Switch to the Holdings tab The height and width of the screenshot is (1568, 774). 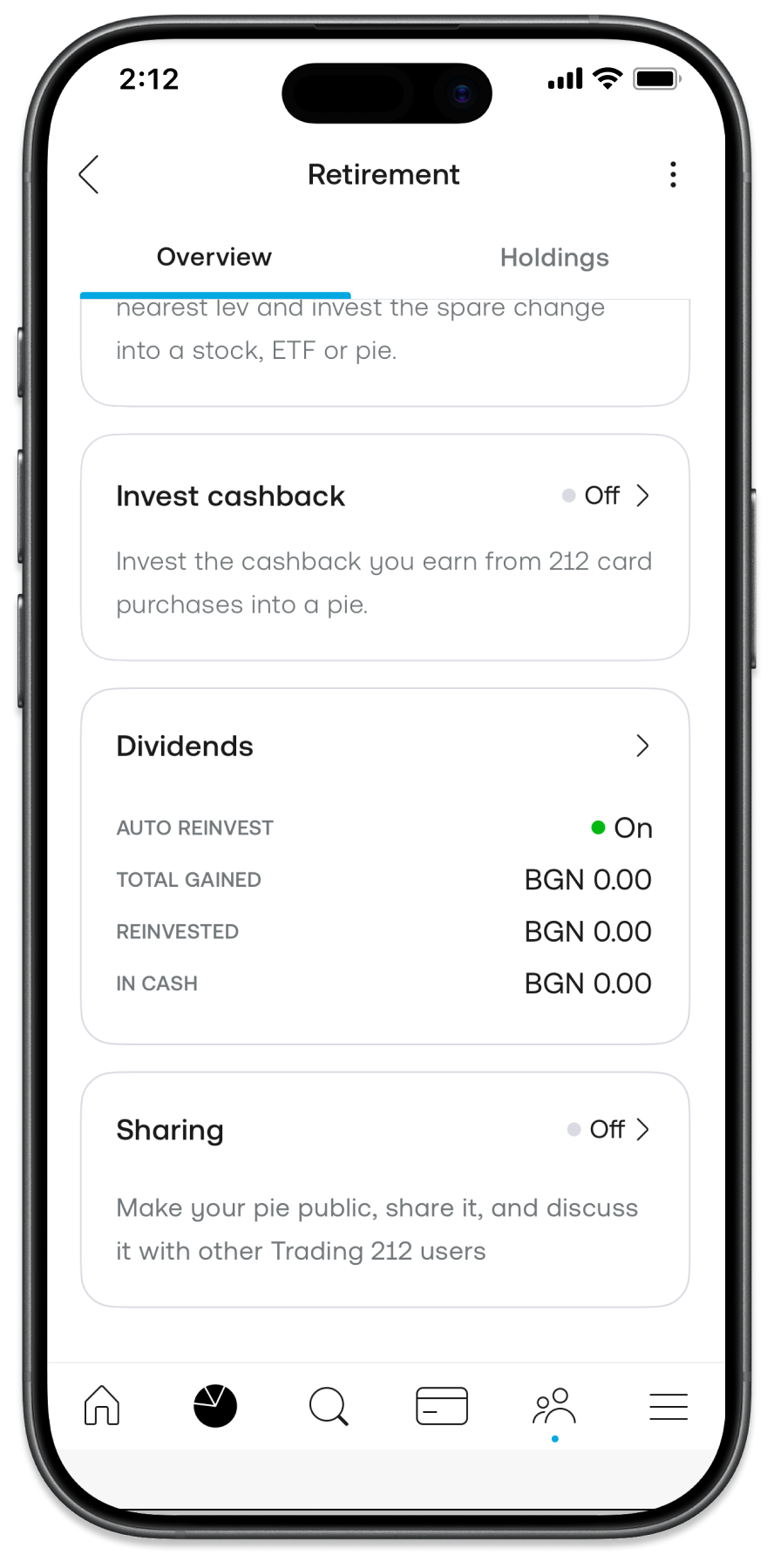click(x=554, y=258)
